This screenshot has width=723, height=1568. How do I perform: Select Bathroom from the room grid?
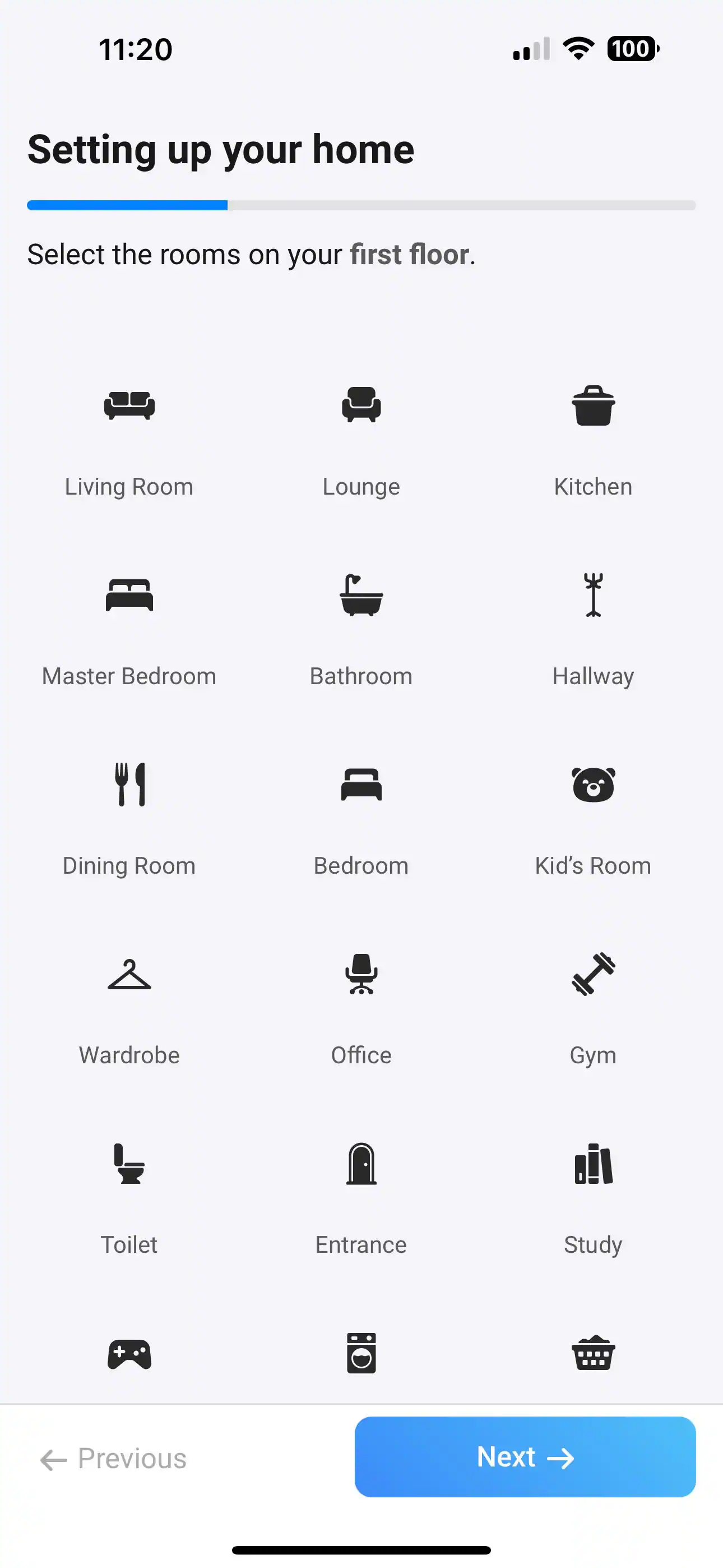click(x=361, y=629)
